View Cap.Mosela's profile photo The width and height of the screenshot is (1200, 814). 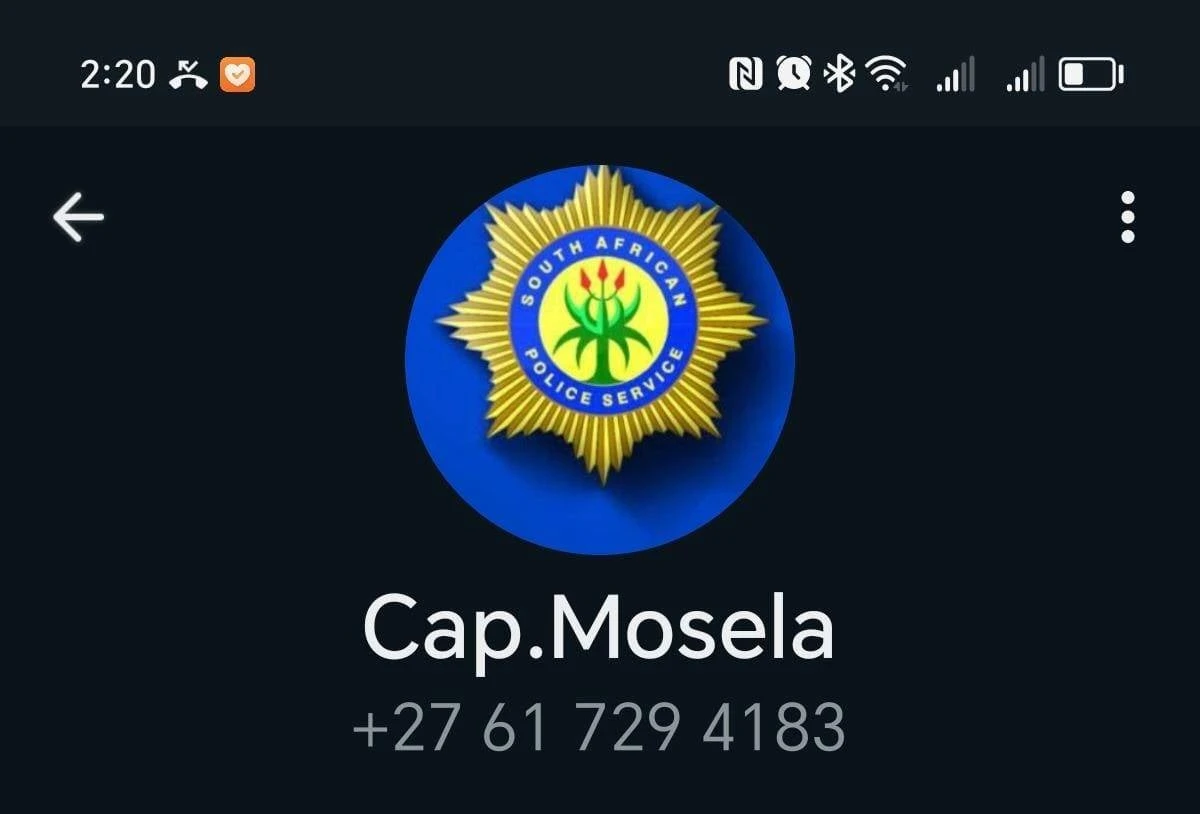(x=600, y=358)
